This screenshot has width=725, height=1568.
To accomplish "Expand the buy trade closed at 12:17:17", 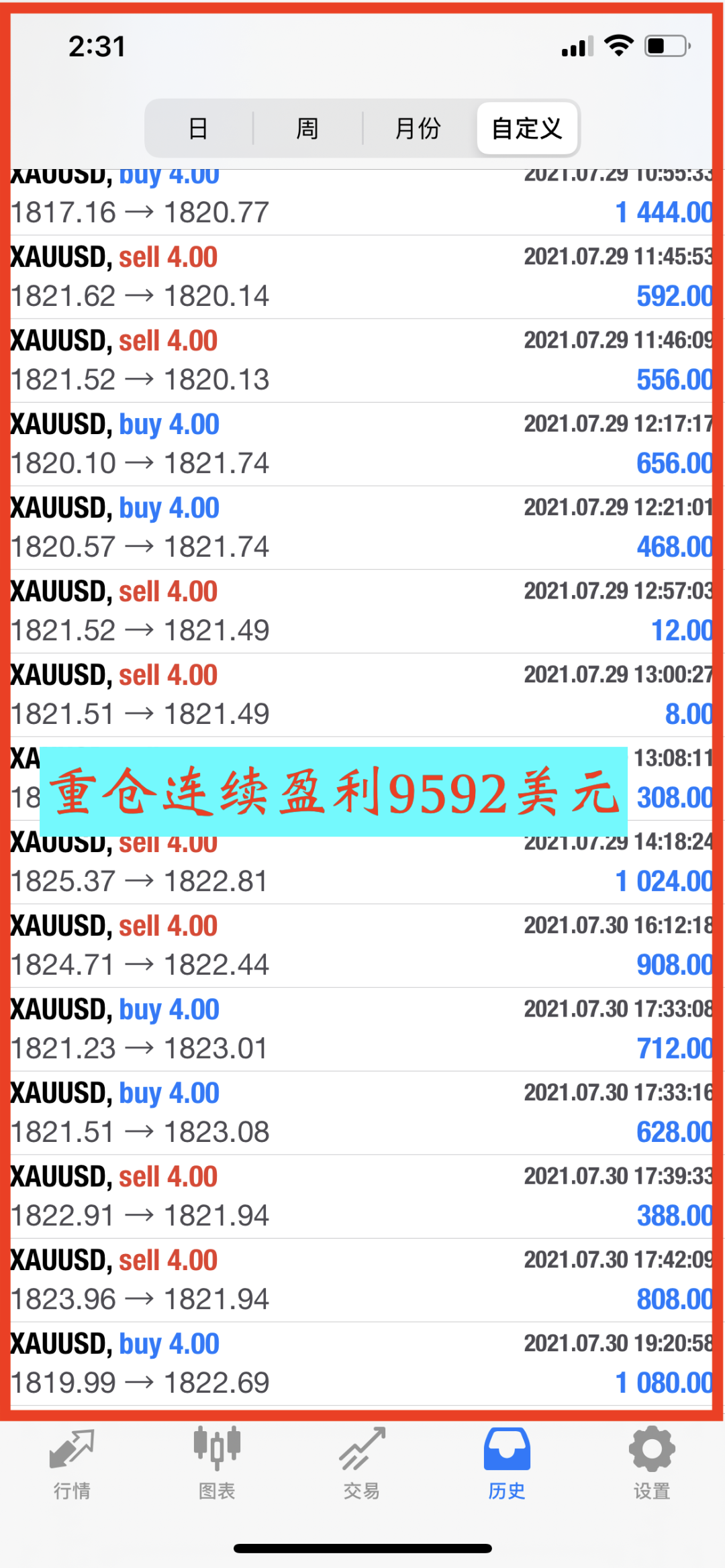I will tap(362, 444).
